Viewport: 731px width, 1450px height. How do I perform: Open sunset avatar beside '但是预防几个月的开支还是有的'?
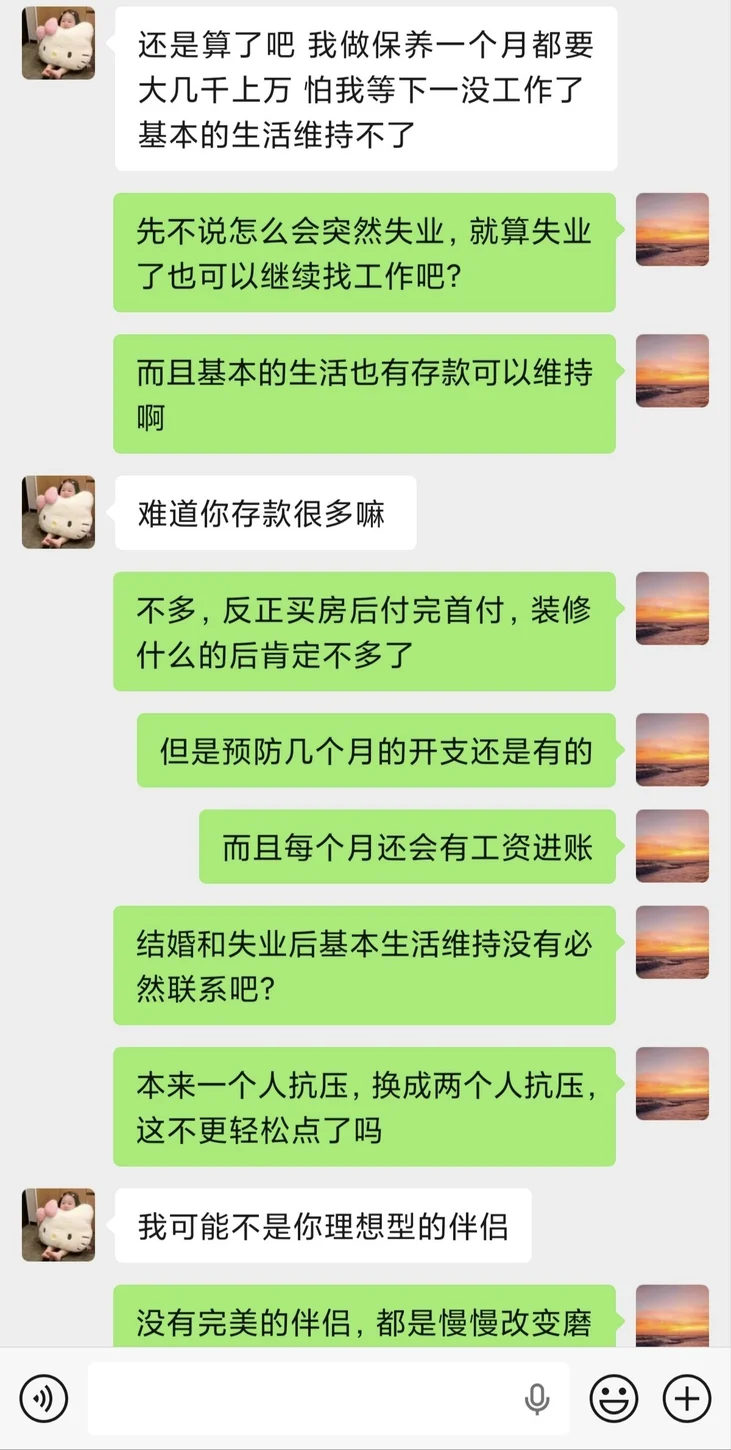tap(672, 750)
